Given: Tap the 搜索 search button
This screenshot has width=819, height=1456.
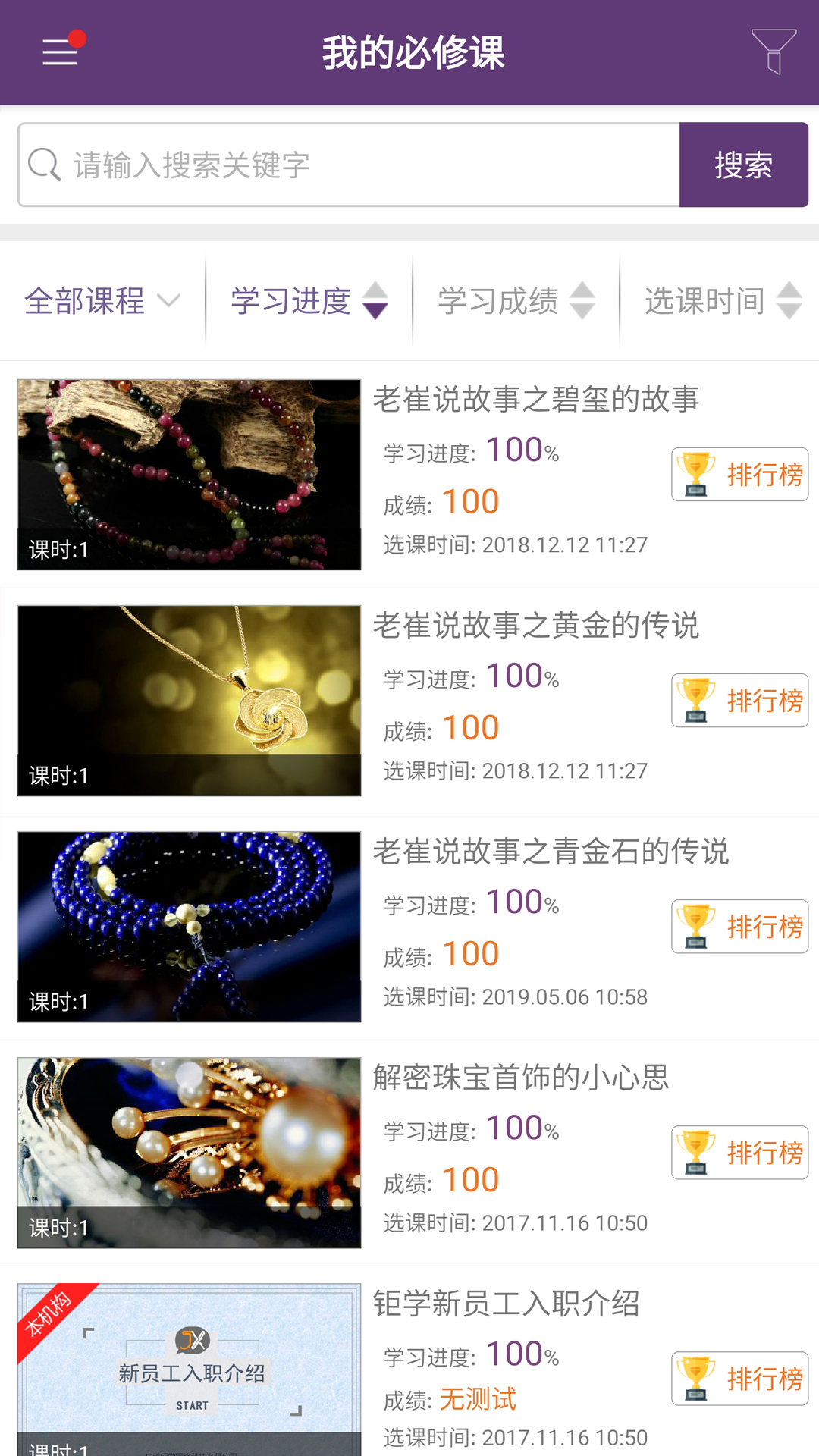Looking at the screenshot, I should click(x=743, y=165).
